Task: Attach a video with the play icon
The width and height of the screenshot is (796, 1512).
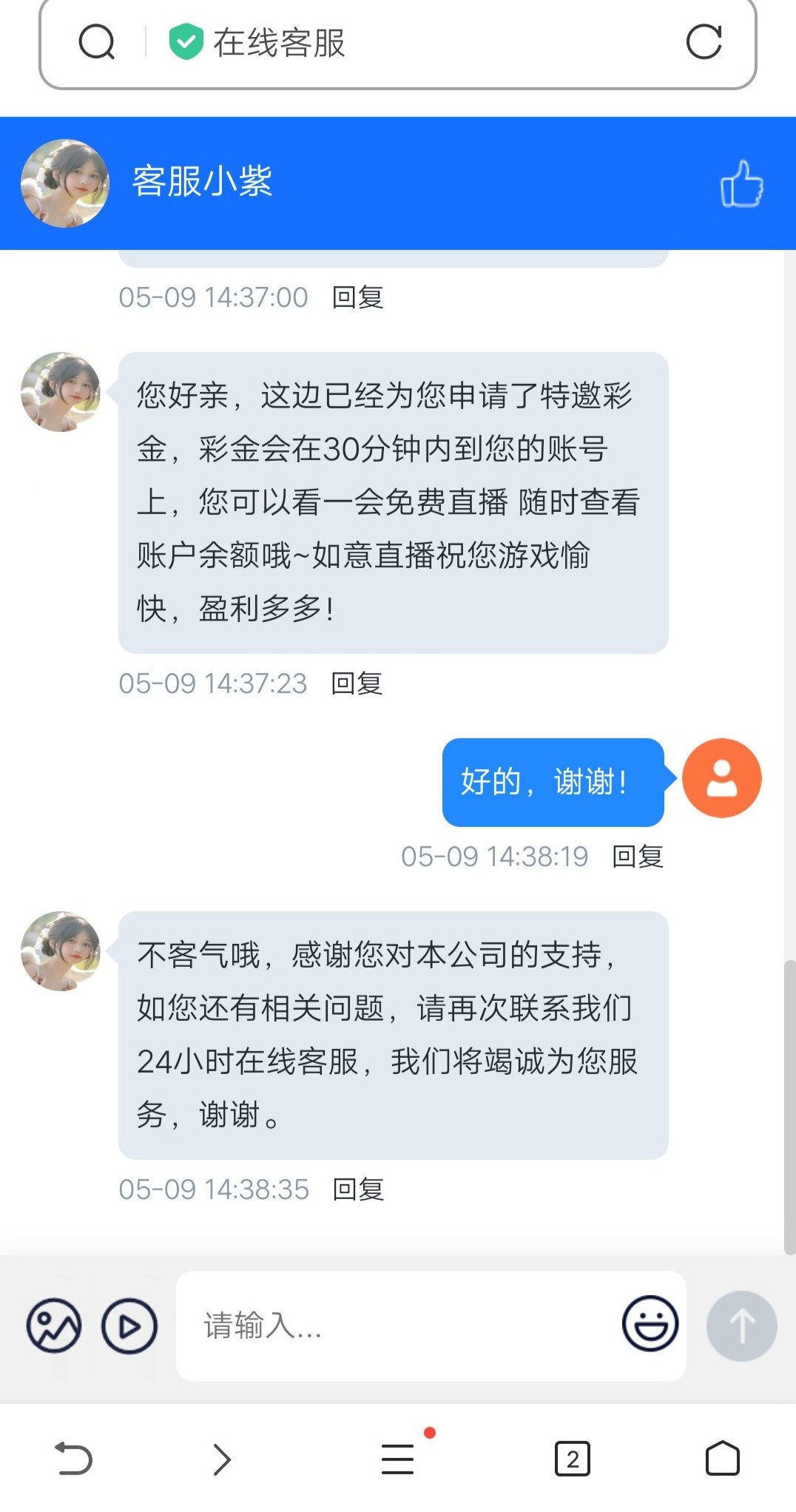Action: click(x=129, y=1326)
